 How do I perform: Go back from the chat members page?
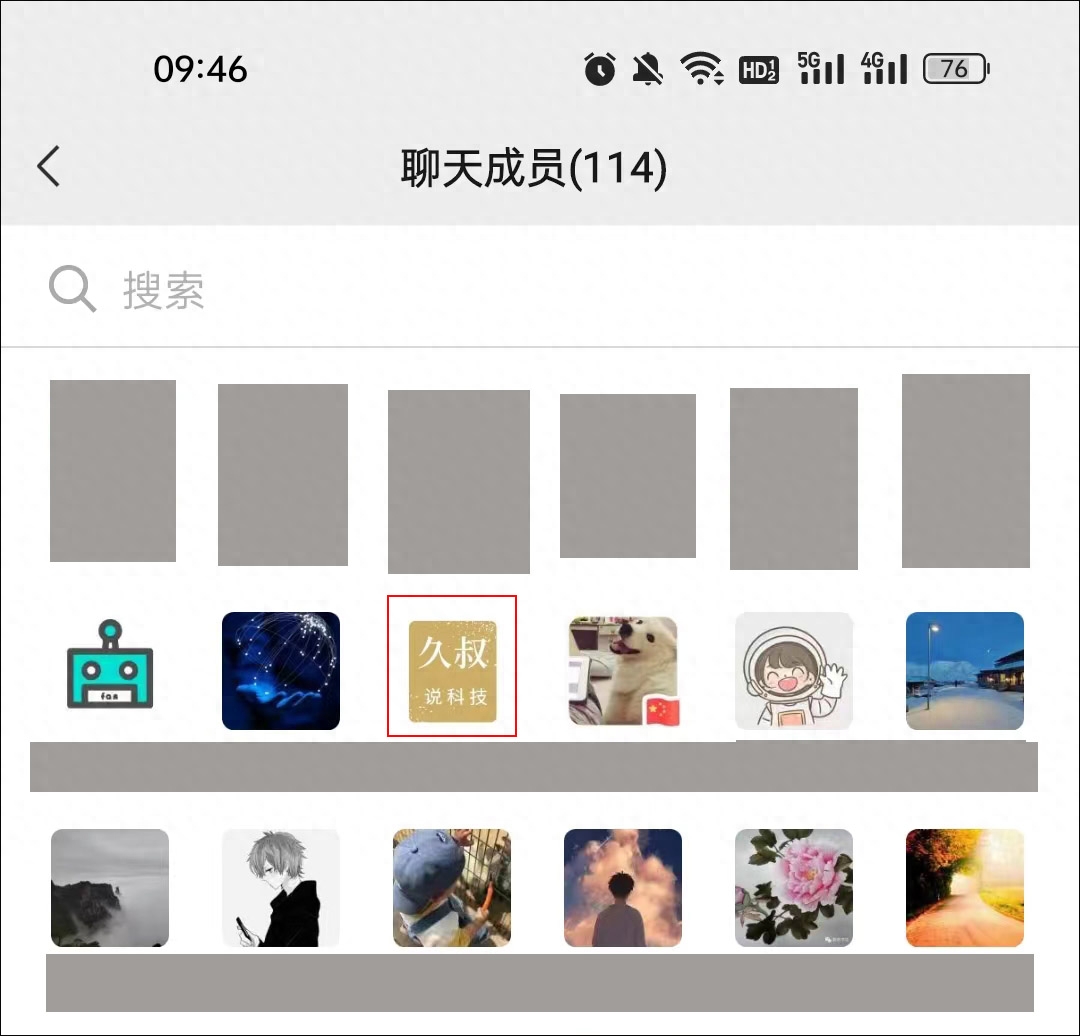48,167
